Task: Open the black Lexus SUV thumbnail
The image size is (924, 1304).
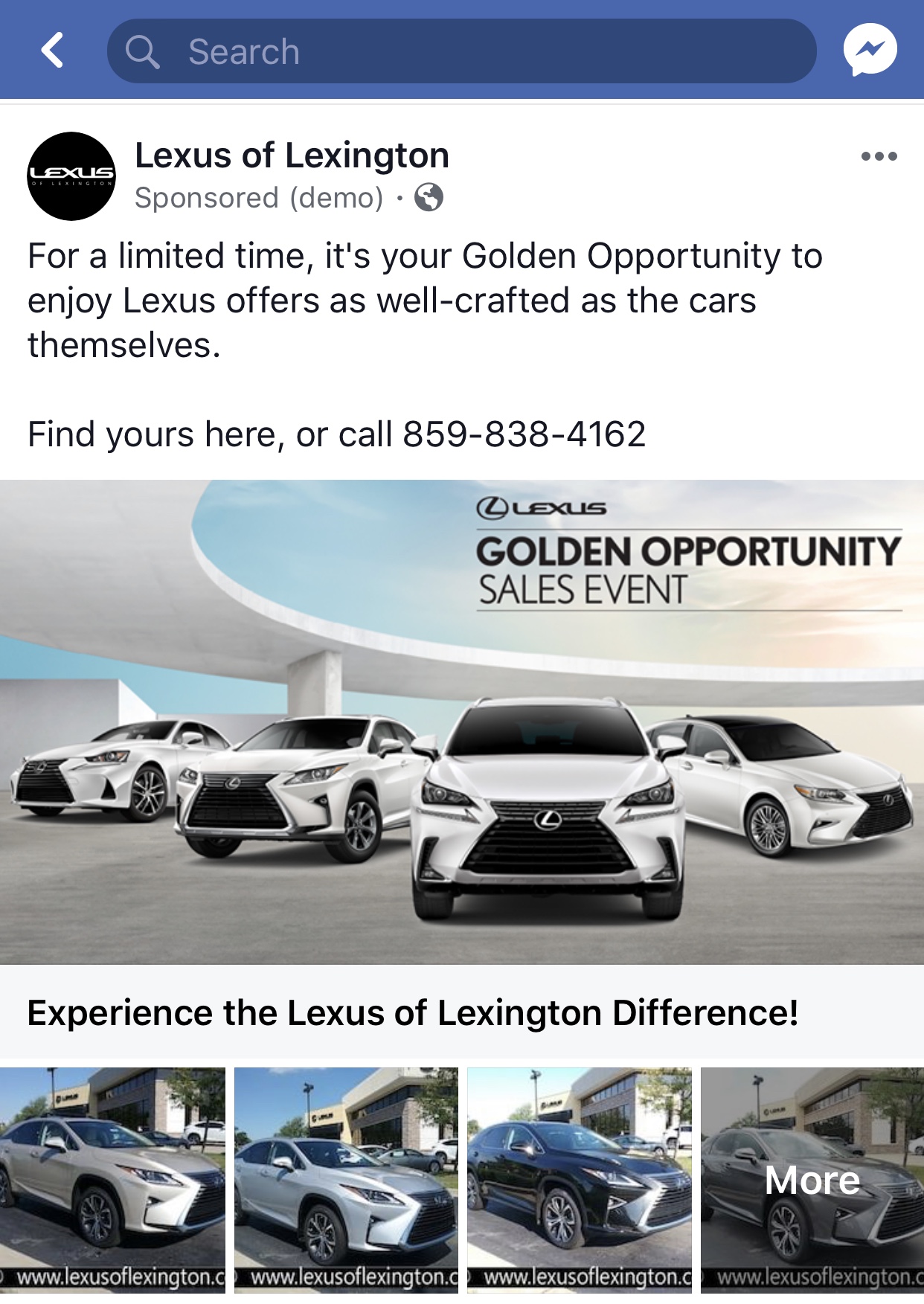Action: [x=580, y=1180]
